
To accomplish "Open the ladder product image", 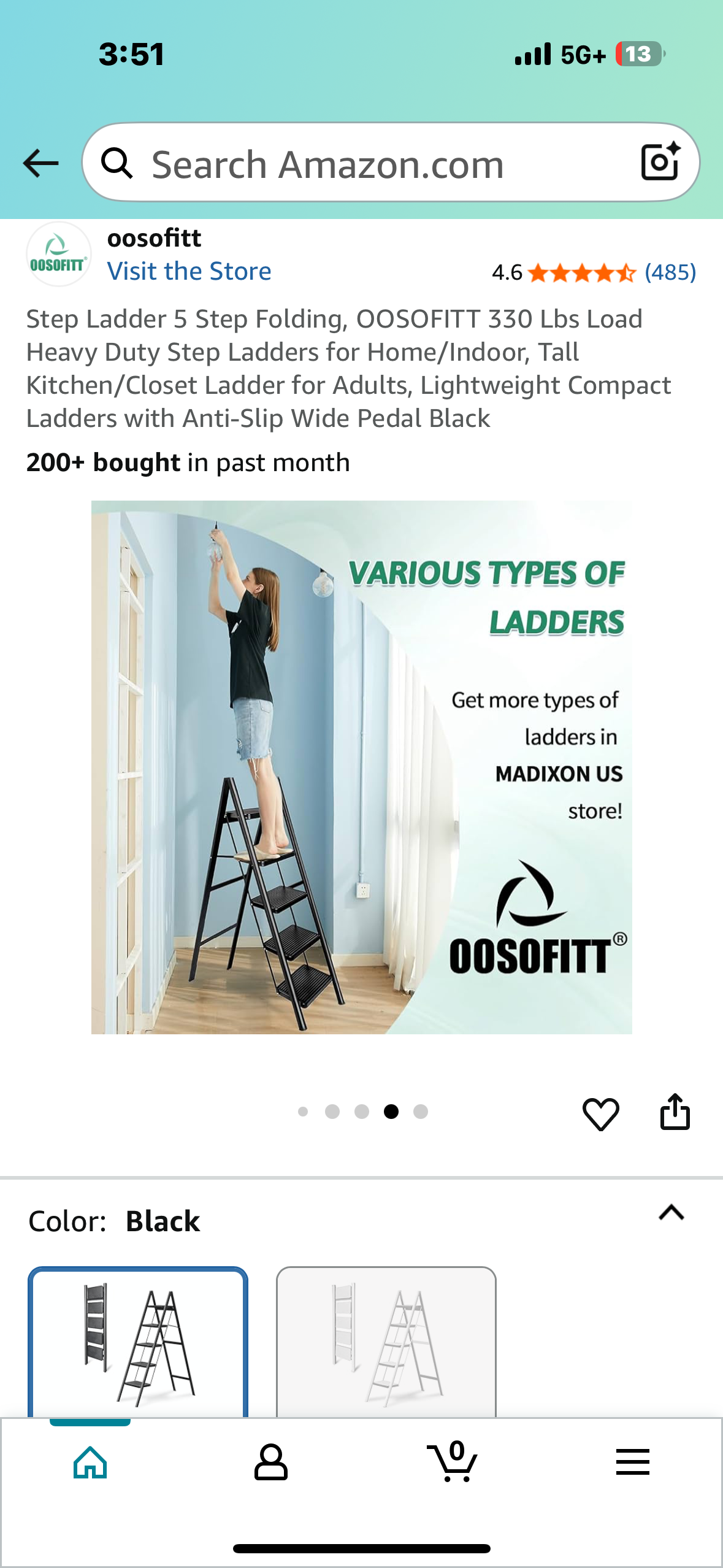I will click(361, 767).
